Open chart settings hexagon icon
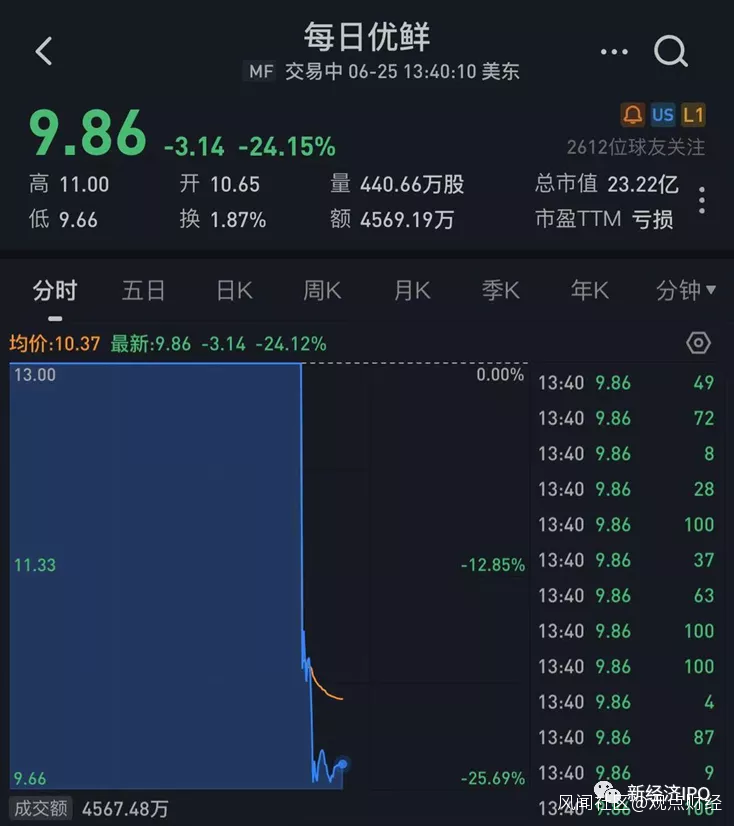Viewport: 734px width, 826px height. click(699, 343)
